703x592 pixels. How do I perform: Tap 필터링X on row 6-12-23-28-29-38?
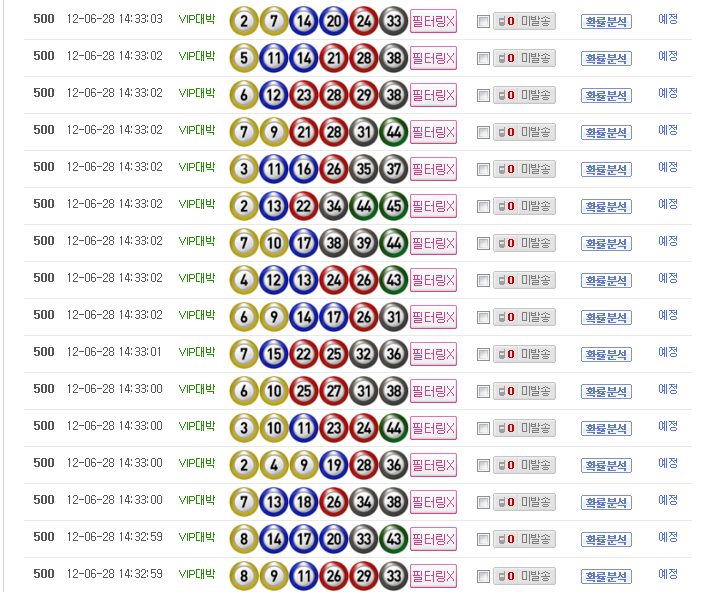[x=433, y=96]
